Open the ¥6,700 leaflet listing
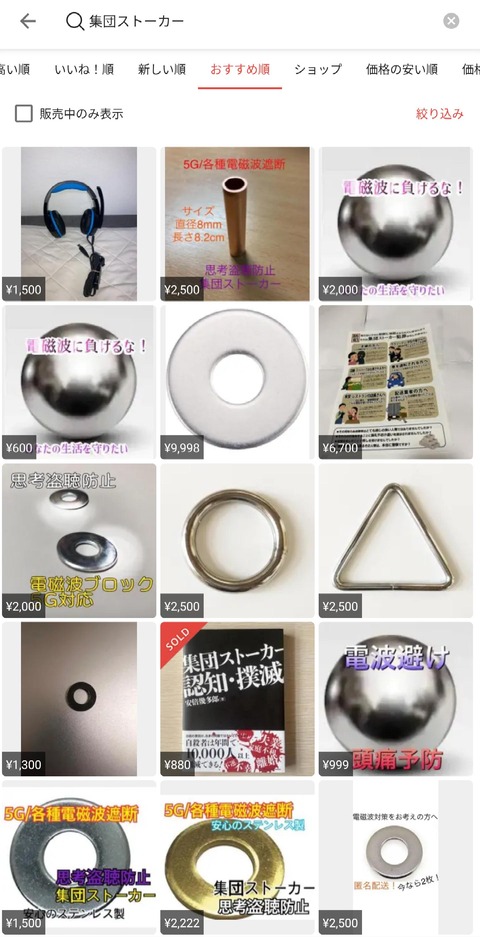 click(x=396, y=382)
